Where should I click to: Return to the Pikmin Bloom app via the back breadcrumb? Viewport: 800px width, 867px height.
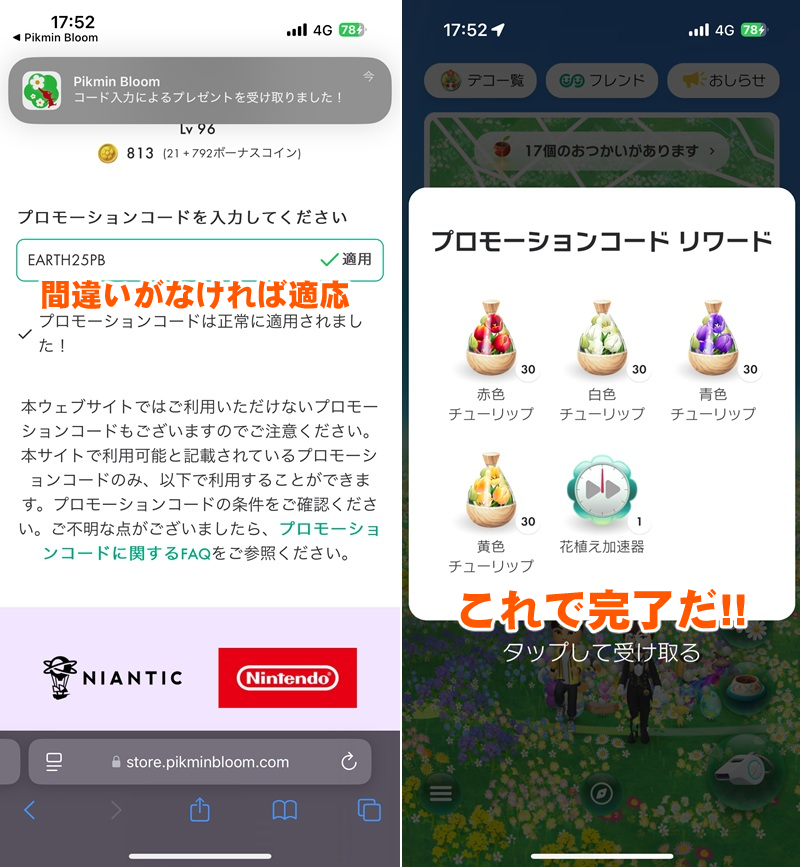(x=56, y=38)
